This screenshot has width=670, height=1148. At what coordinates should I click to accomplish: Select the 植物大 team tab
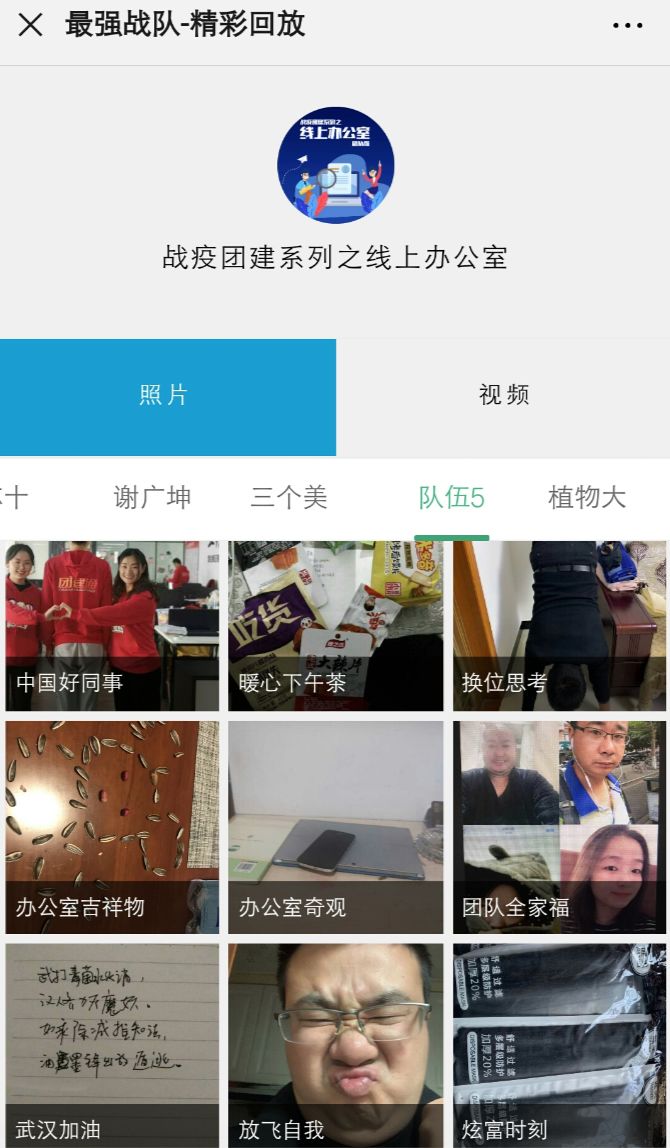pyautogui.click(x=586, y=497)
